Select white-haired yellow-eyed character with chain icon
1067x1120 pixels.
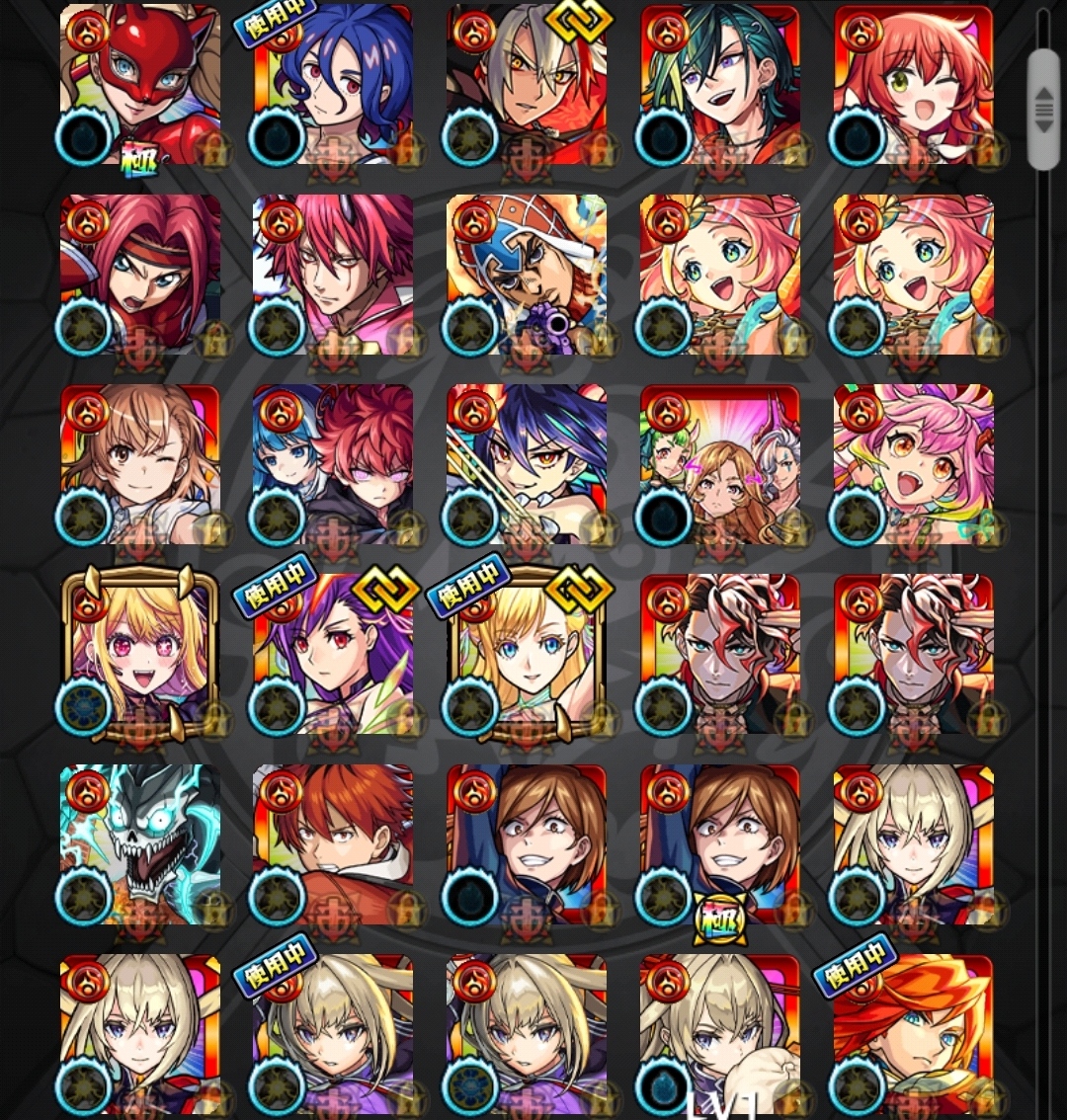point(526,85)
